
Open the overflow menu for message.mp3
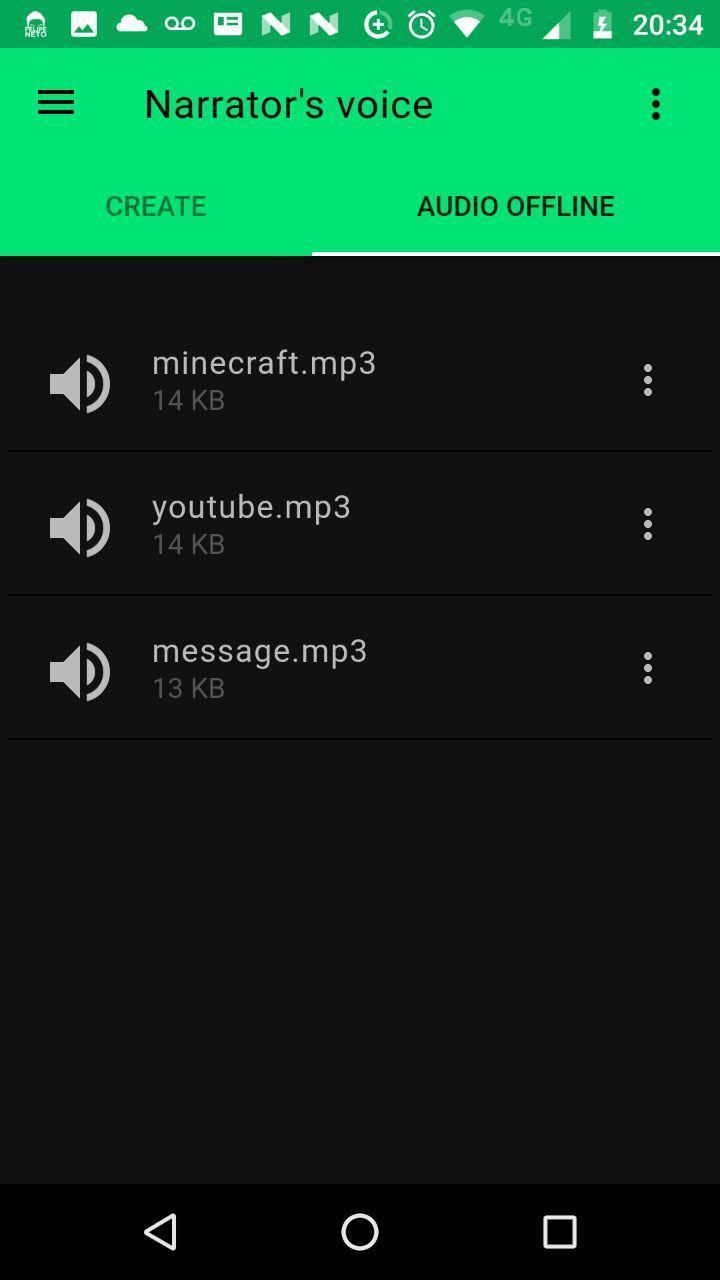pos(647,668)
